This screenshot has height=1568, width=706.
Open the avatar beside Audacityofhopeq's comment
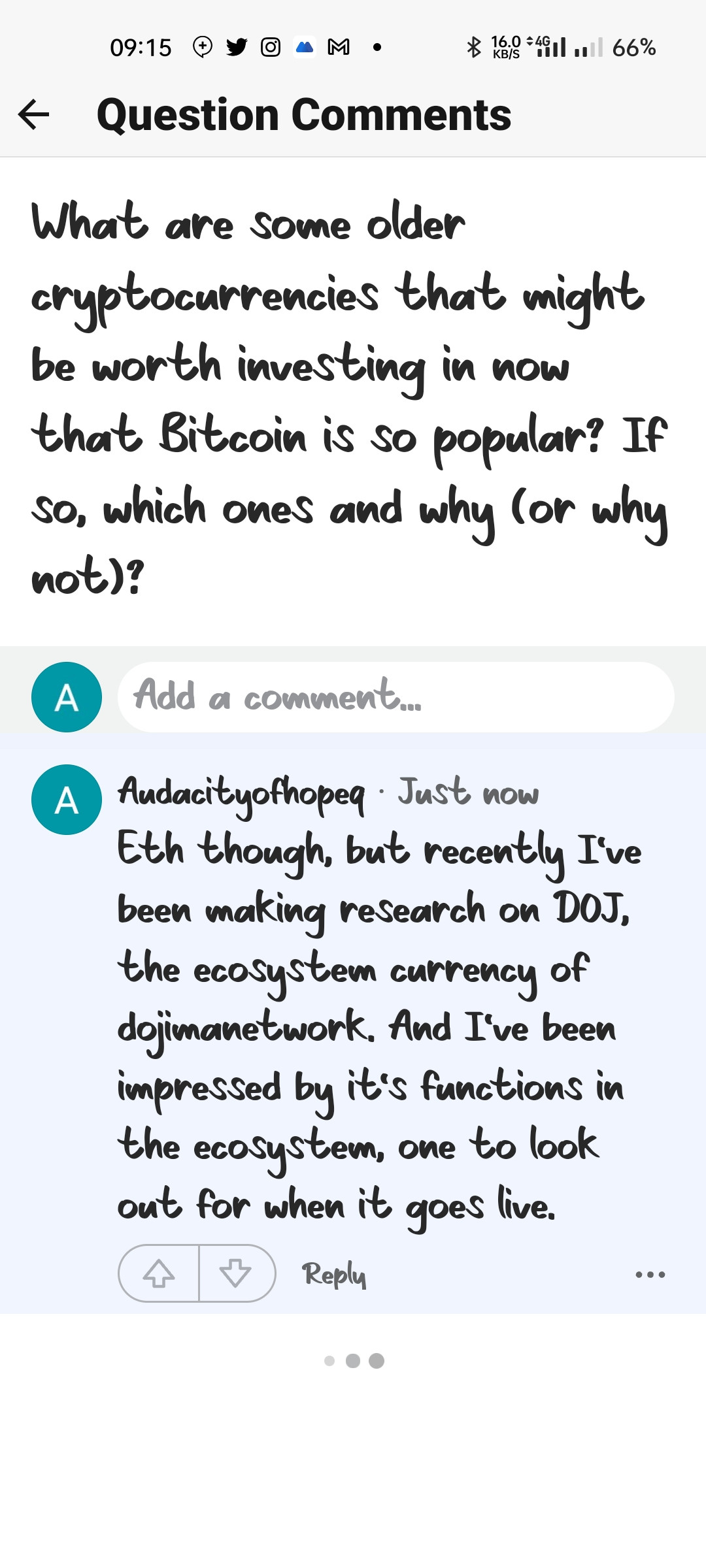67,800
